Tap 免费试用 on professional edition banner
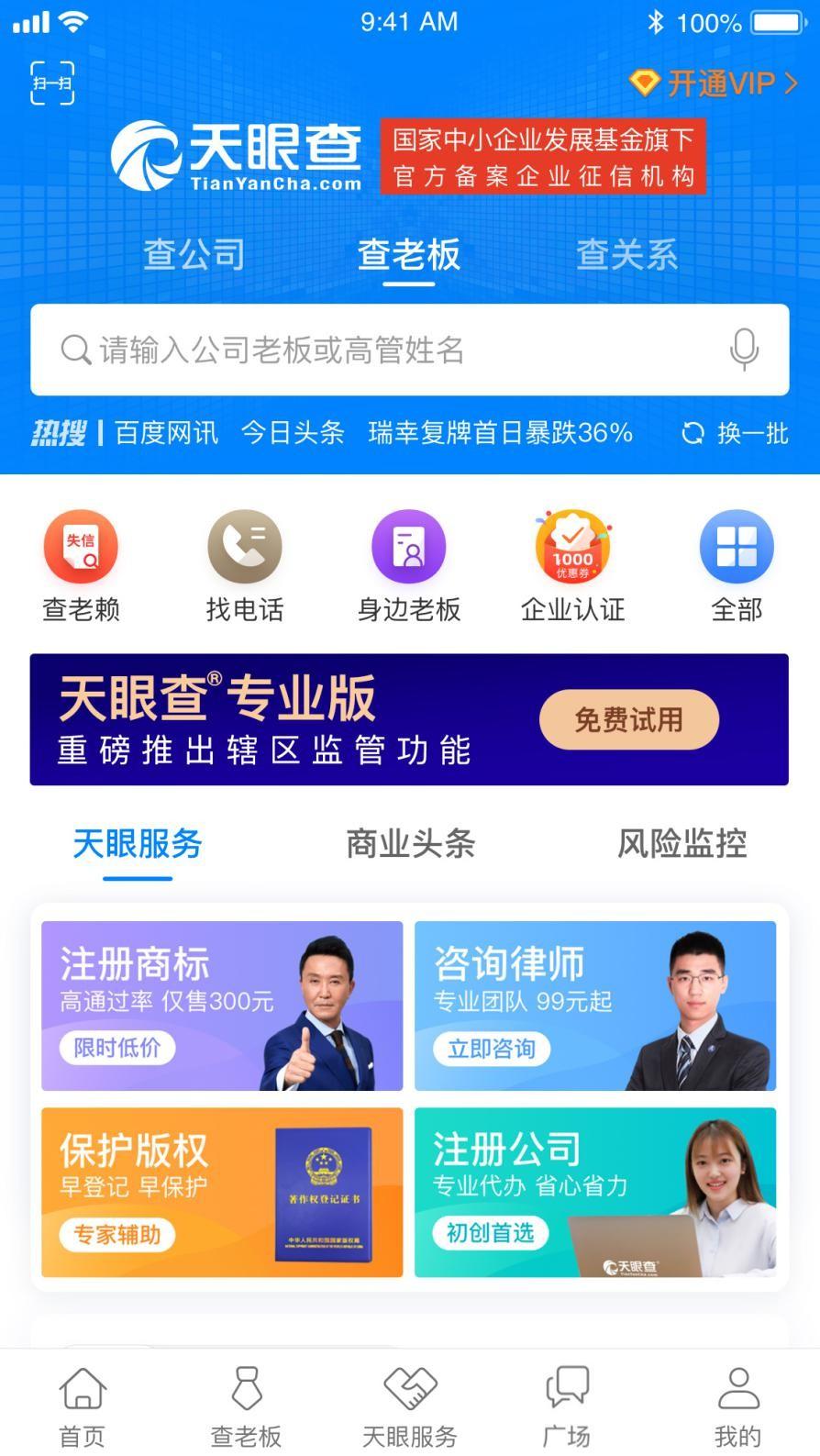Screen dimensions: 820x1456 628,719
